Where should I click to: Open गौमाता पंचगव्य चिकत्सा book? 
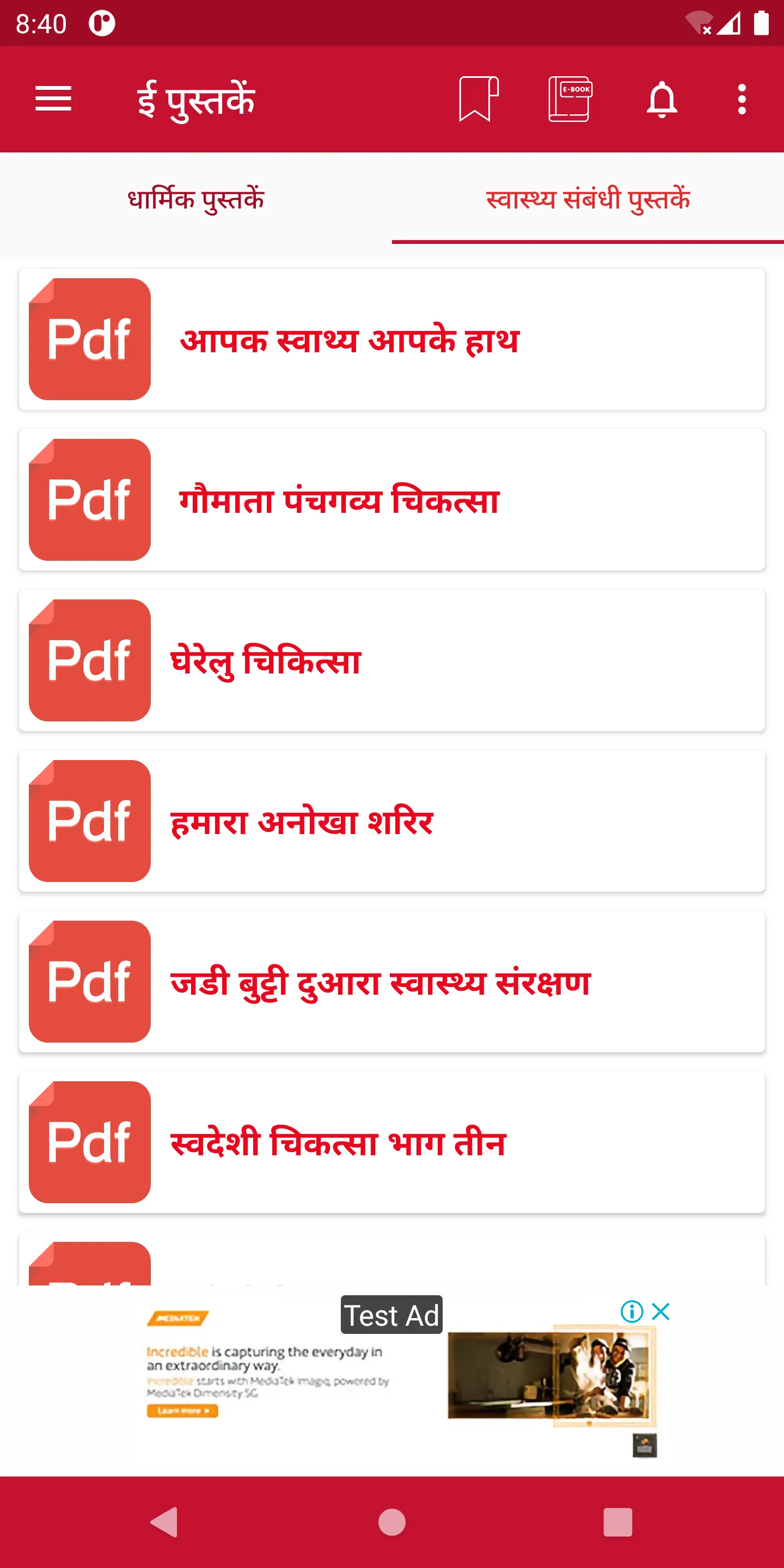point(392,500)
